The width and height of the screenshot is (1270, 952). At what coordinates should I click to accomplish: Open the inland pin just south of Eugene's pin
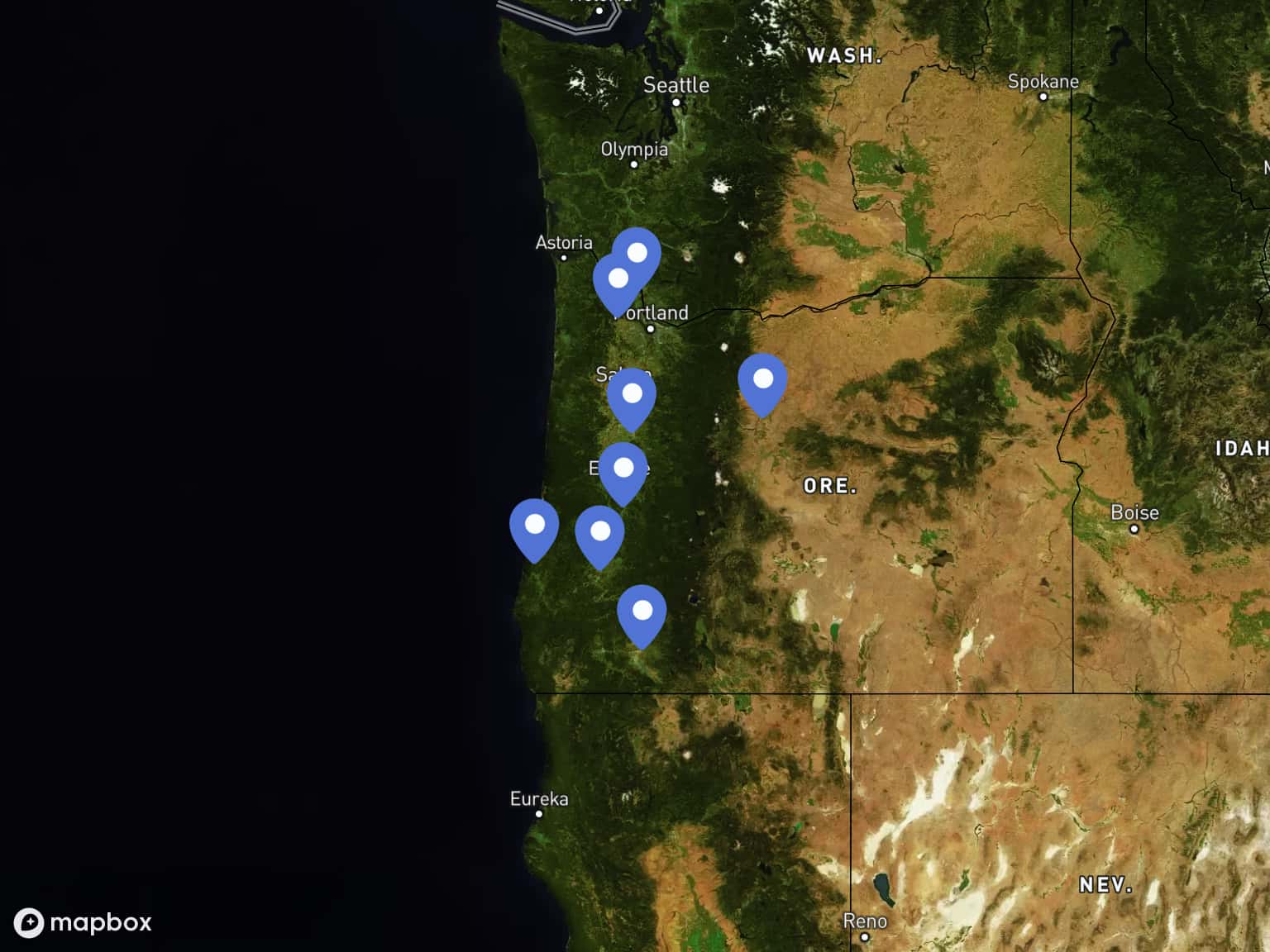[x=599, y=533]
